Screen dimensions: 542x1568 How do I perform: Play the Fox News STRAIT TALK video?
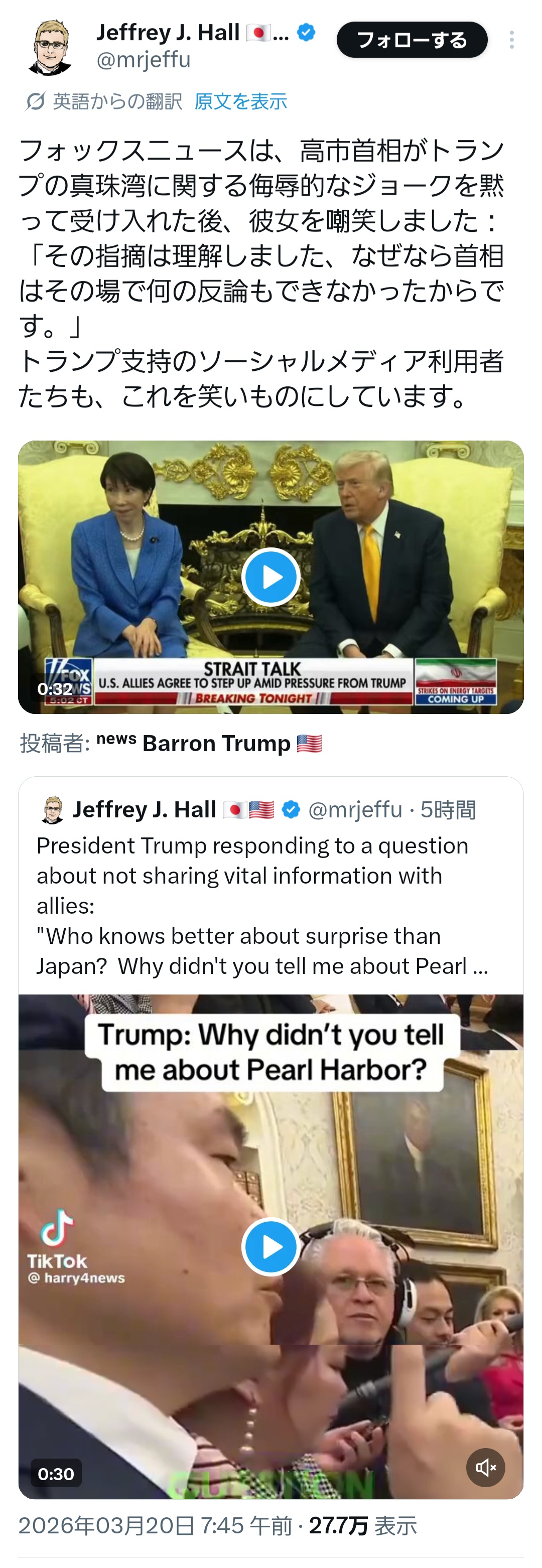coord(270,577)
